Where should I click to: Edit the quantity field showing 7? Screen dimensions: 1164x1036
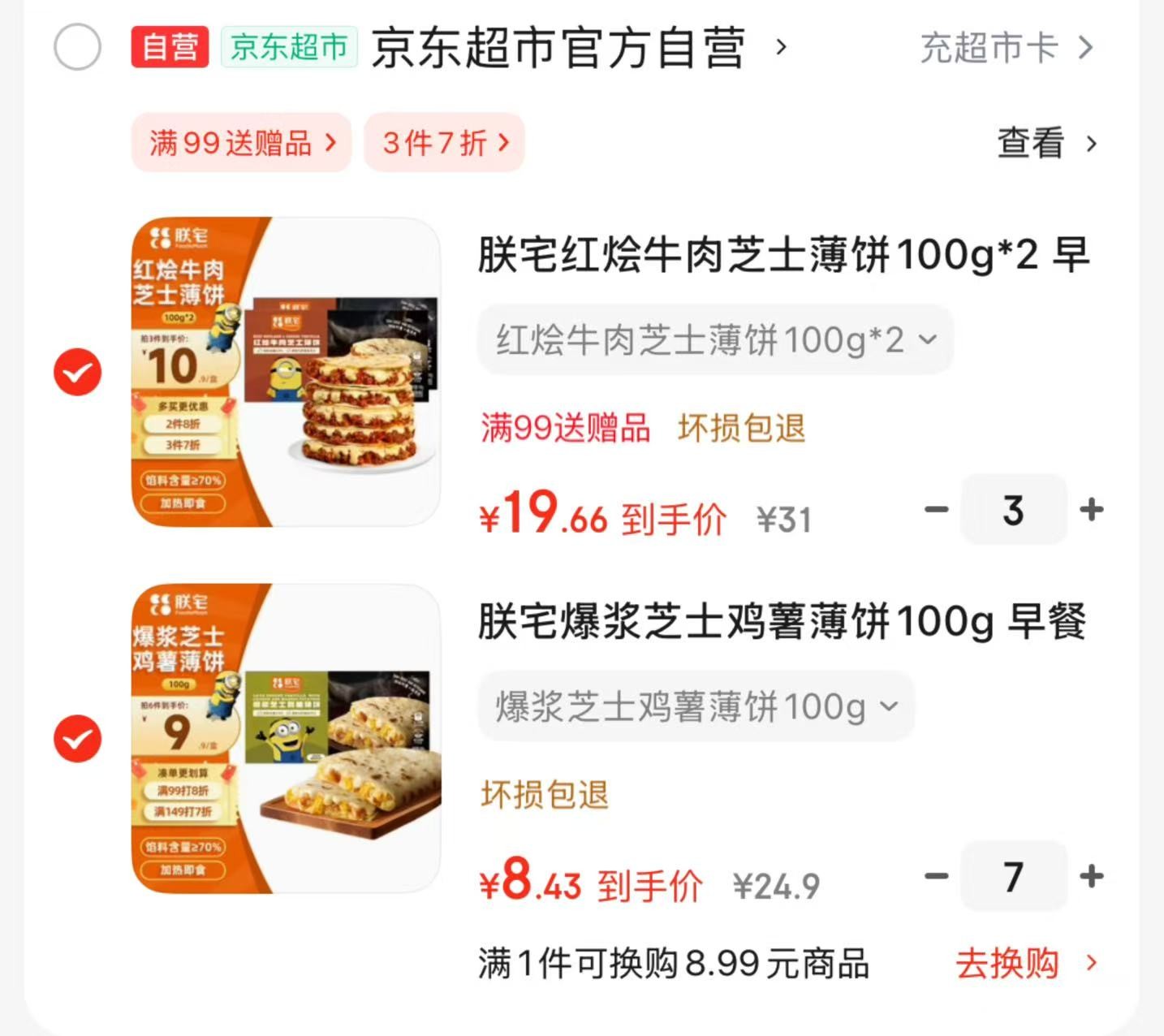click(x=1013, y=876)
